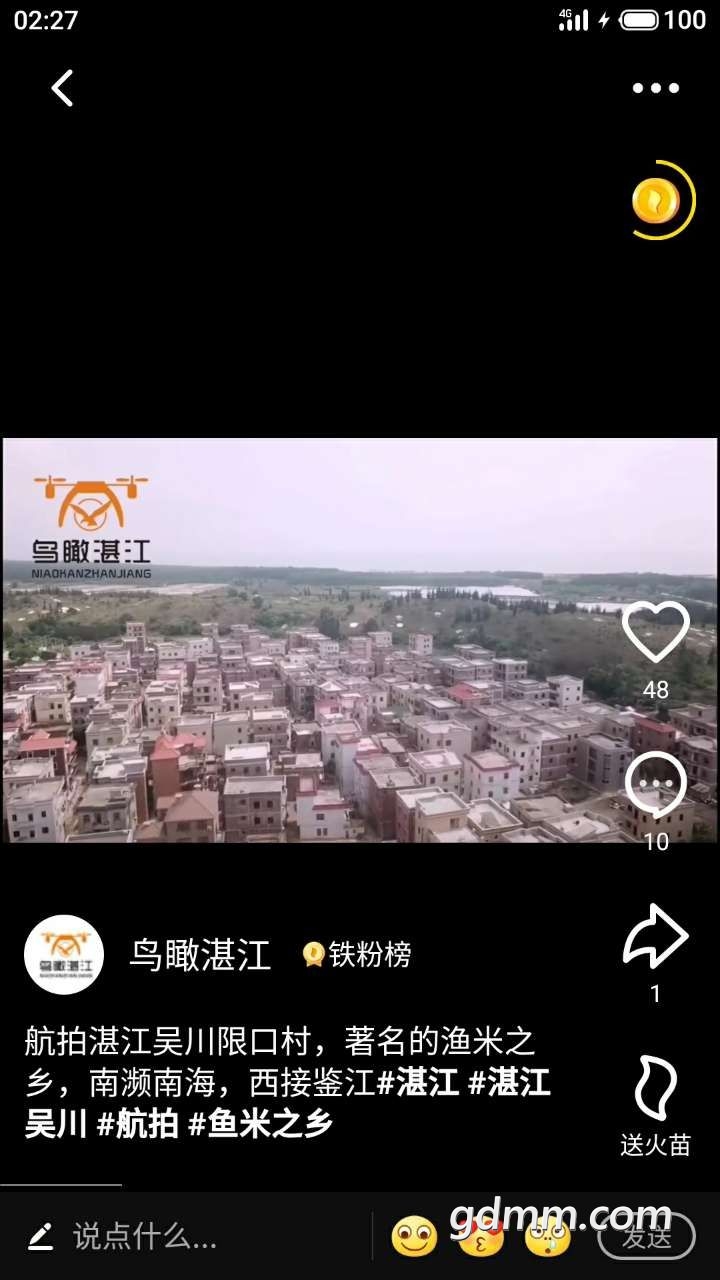Tap the 发送 send button

pyautogui.click(x=646, y=1237)
